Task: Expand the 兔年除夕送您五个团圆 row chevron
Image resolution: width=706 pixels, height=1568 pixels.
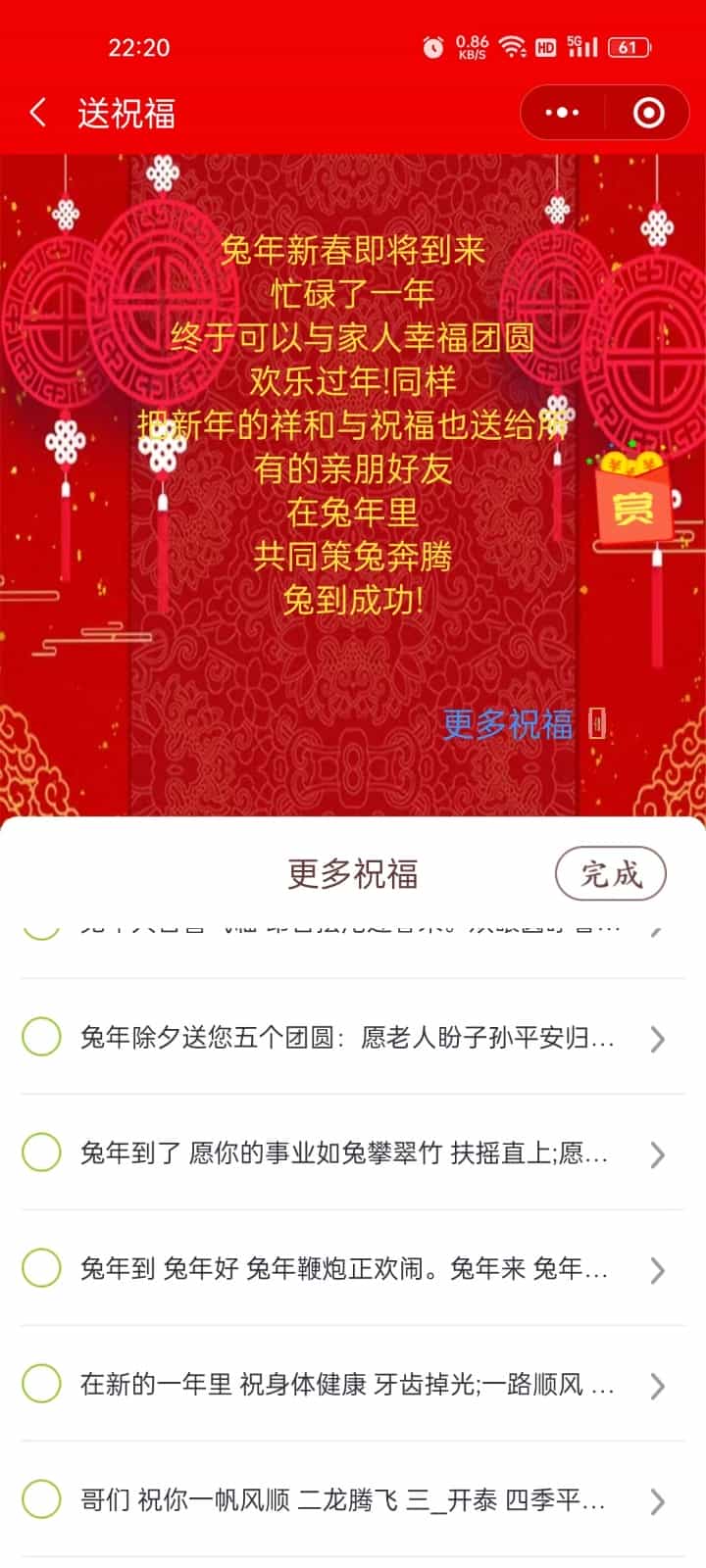Action: (658, 1039)
